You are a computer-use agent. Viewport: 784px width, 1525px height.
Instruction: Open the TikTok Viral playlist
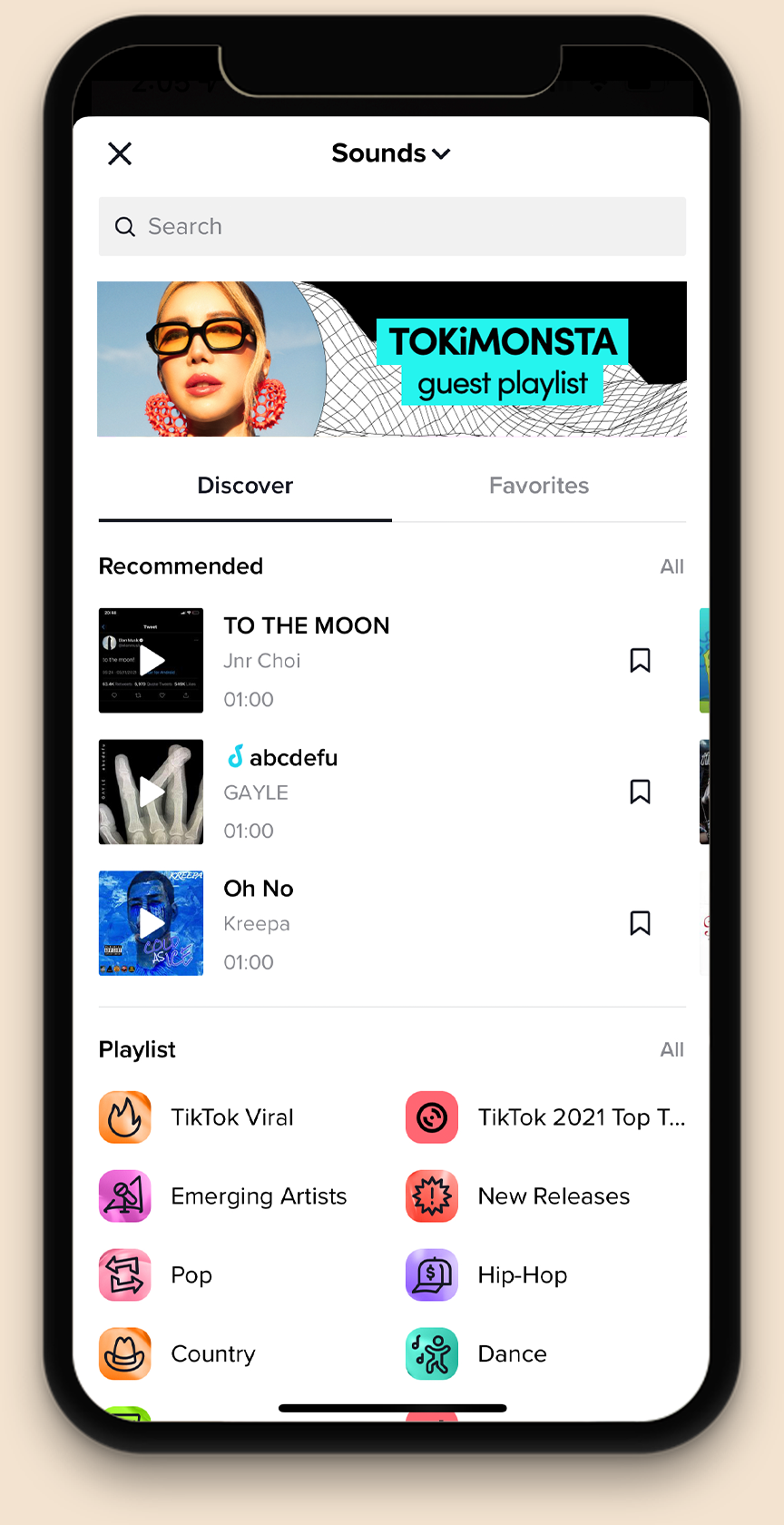197,1117
